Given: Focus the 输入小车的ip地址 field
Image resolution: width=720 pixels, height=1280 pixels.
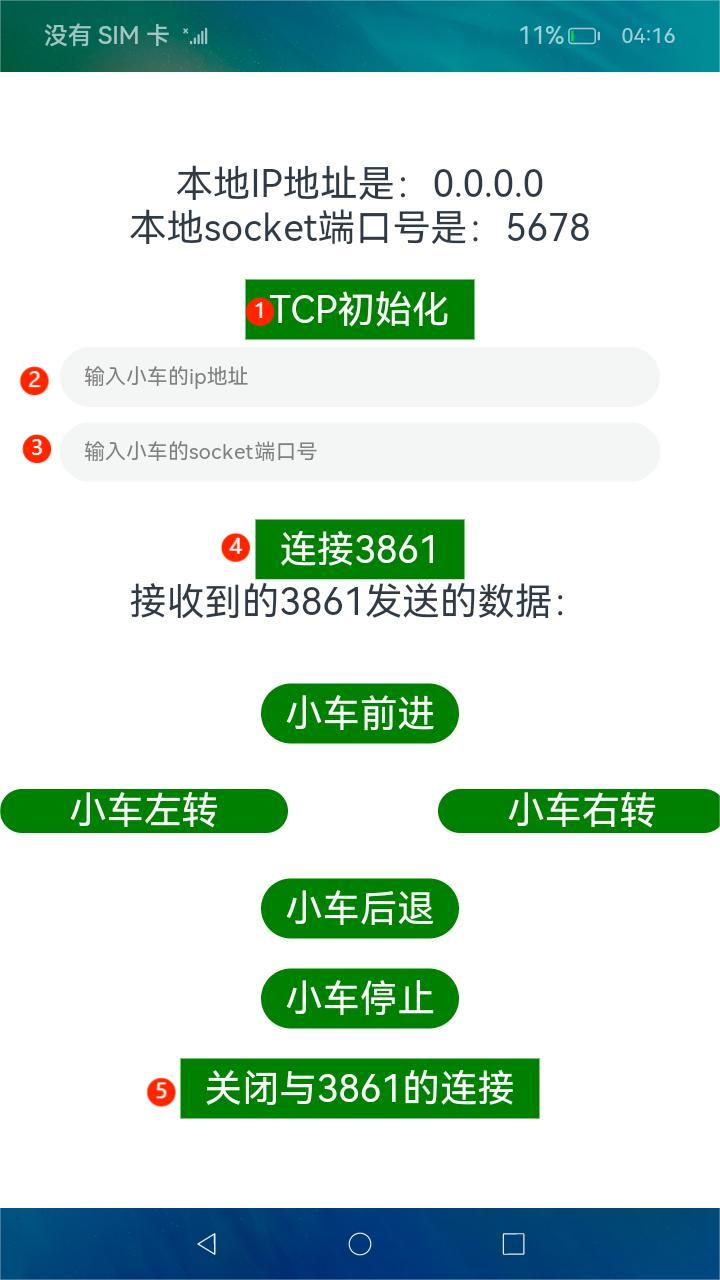Looking at the screenshot, I should pyautogui.click(x=360, y=377).
